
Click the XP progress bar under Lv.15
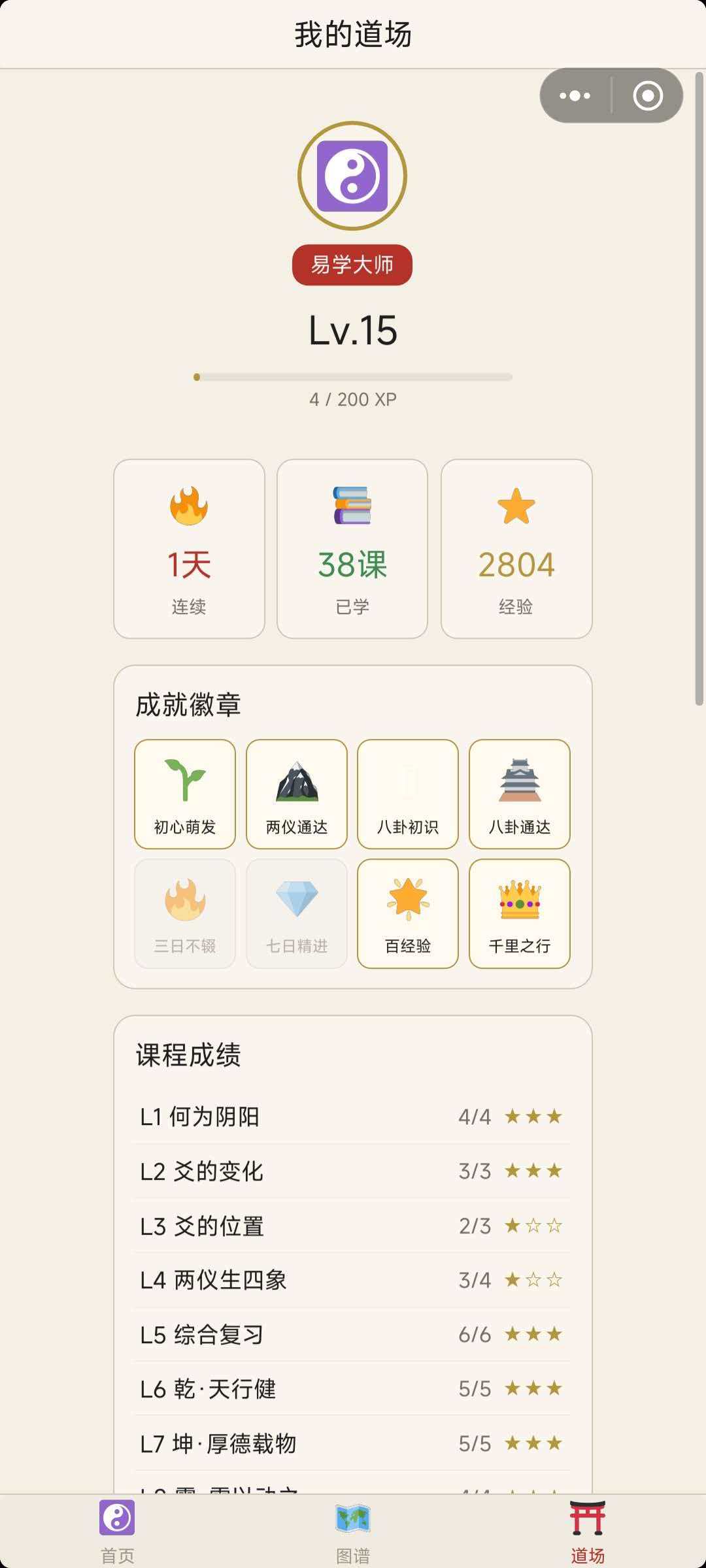(x=353, y=376)
